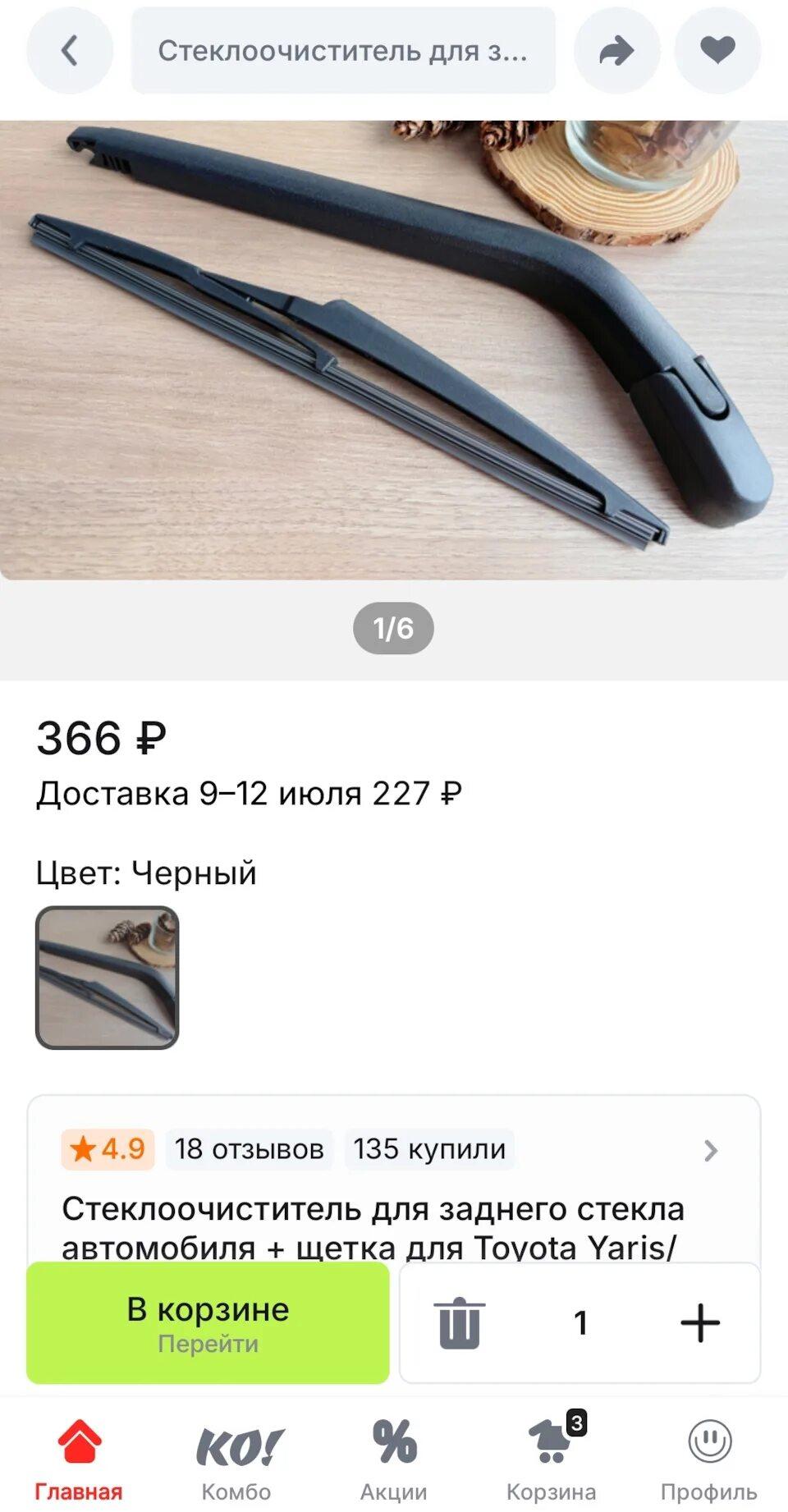Share this wiper product

(616, 51)
